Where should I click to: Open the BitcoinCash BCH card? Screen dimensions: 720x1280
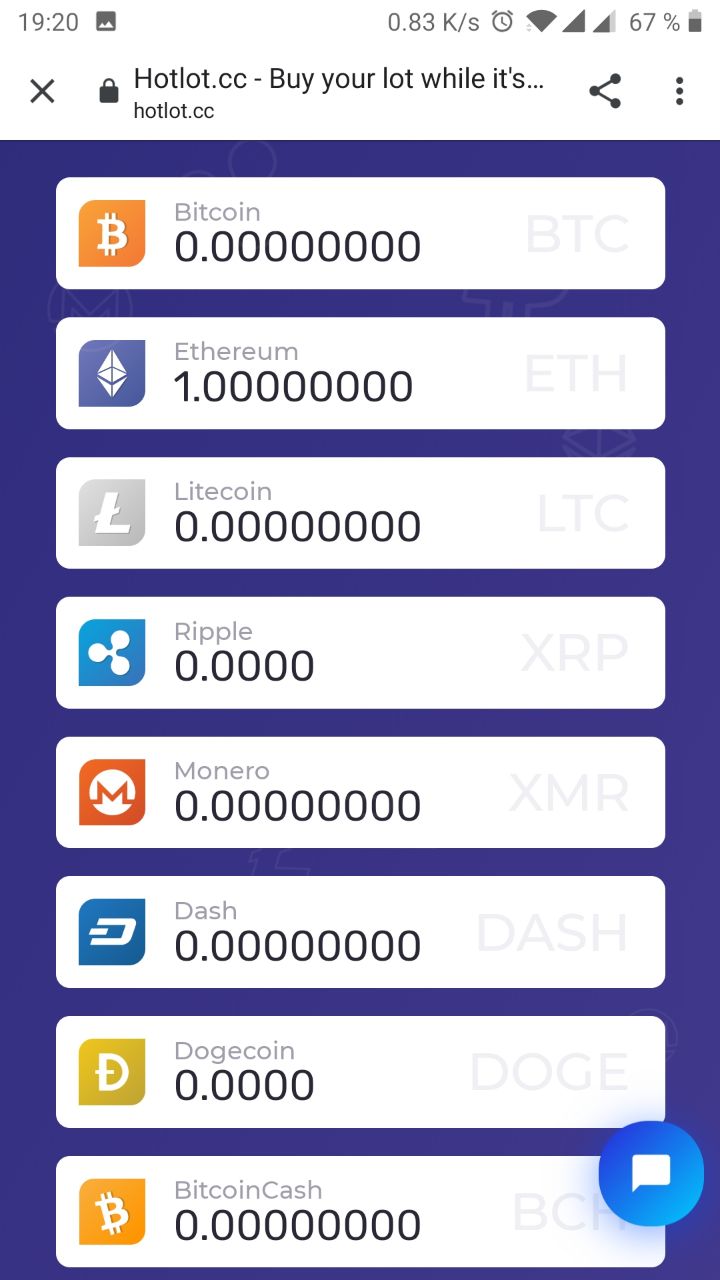coord(330,1212)
